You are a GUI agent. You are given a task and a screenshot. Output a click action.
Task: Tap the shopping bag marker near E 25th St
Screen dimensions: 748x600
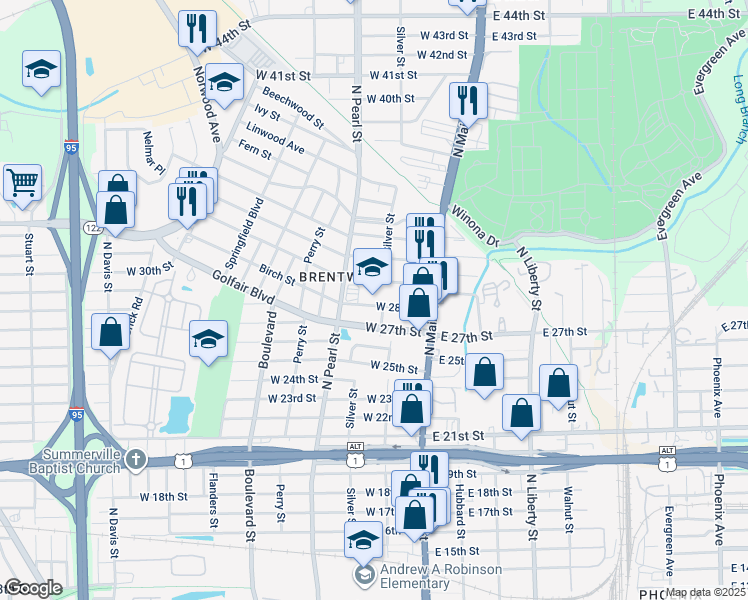[x=484, y=374]
